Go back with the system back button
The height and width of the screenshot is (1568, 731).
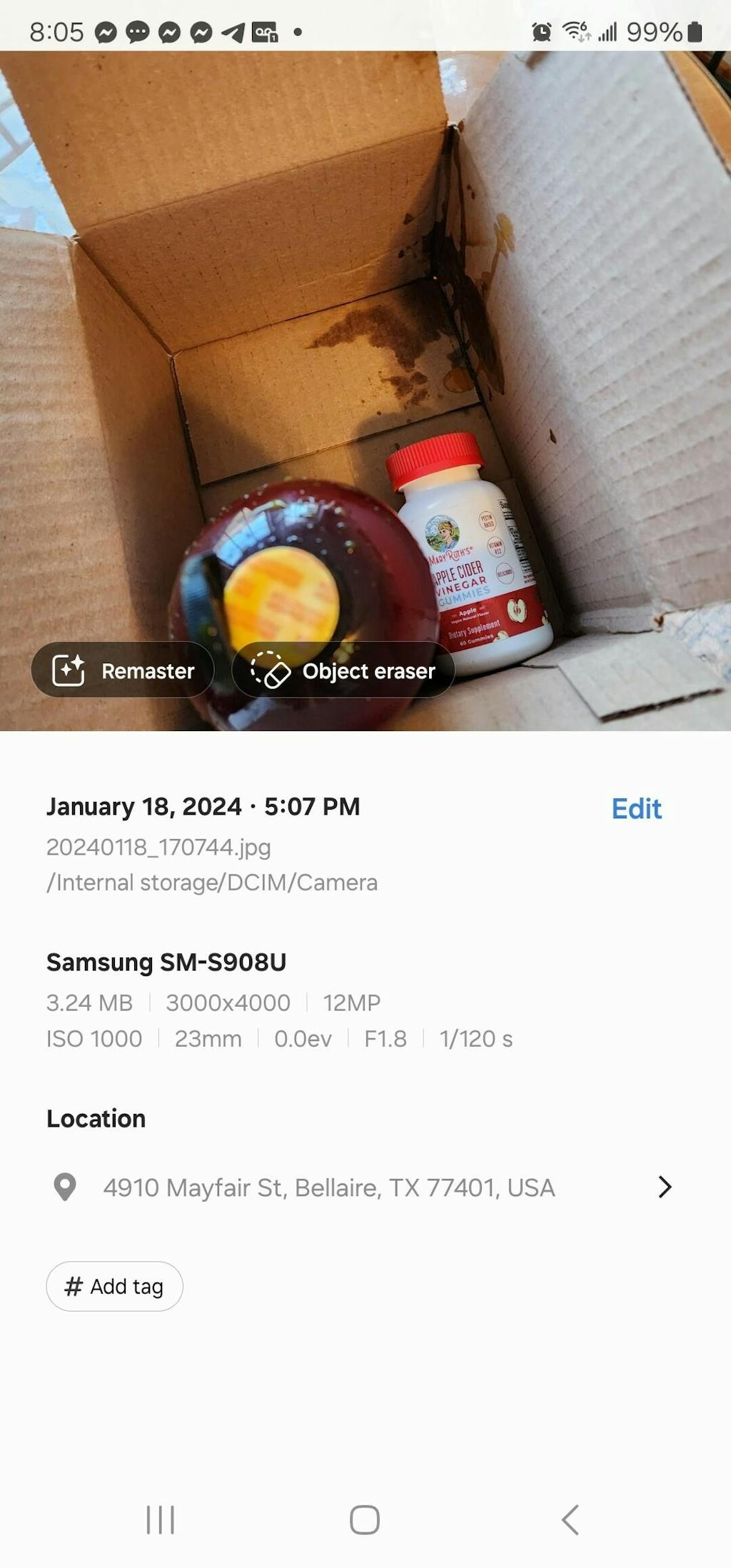pyautogui.click(x=570, y=1519)
